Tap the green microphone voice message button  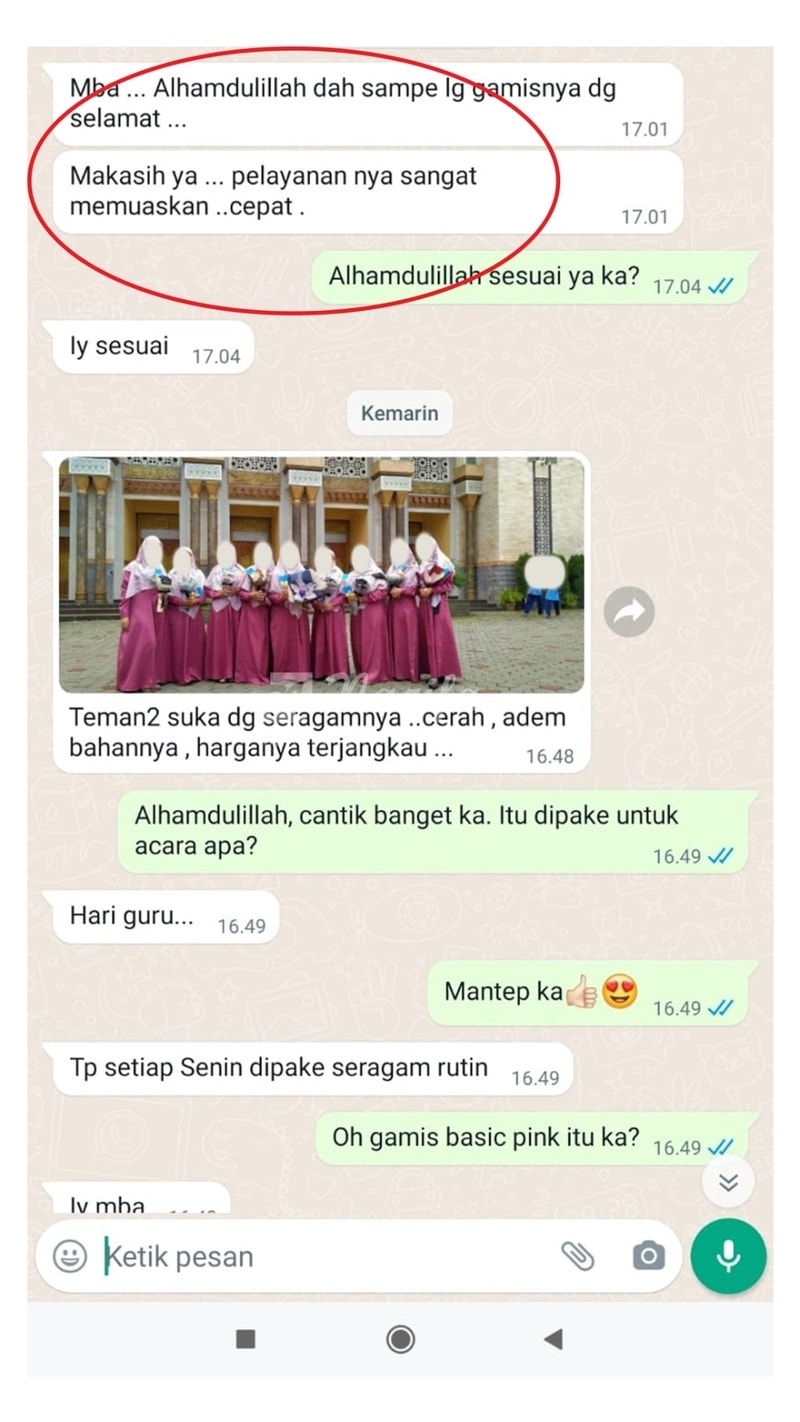tap(728, 1256)
